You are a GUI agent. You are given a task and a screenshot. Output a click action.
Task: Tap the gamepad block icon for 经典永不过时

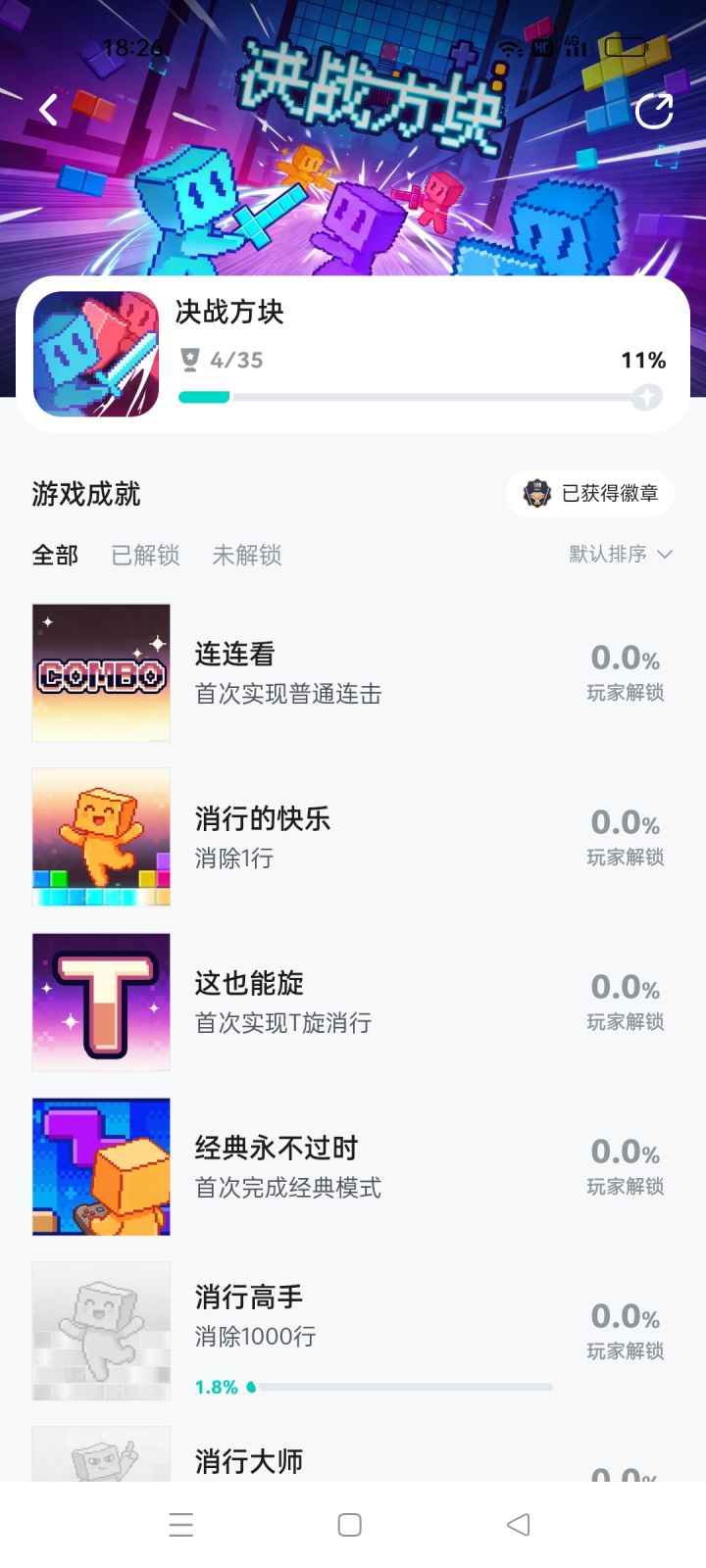point(100,1166)
